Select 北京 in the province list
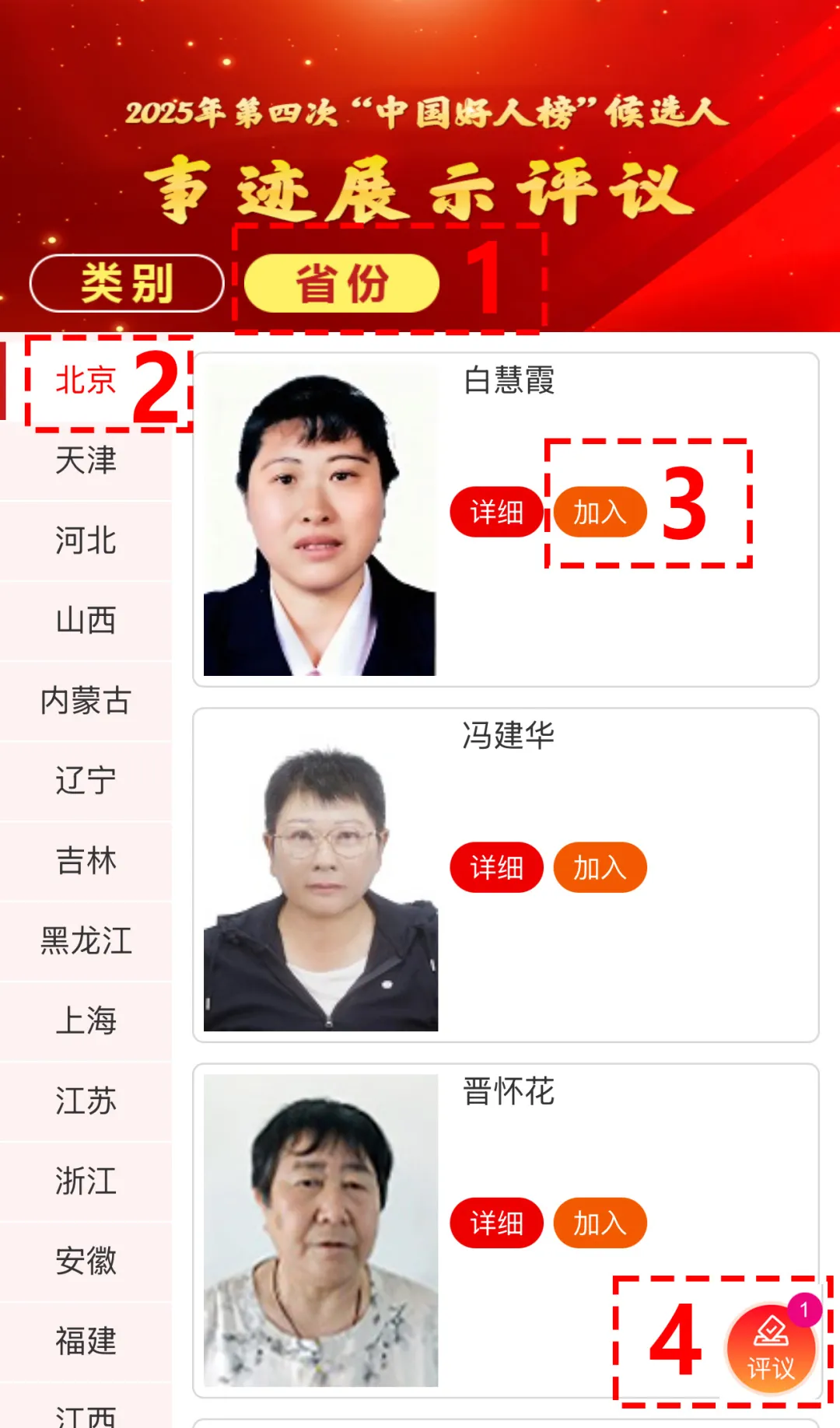 click(86, 380)
